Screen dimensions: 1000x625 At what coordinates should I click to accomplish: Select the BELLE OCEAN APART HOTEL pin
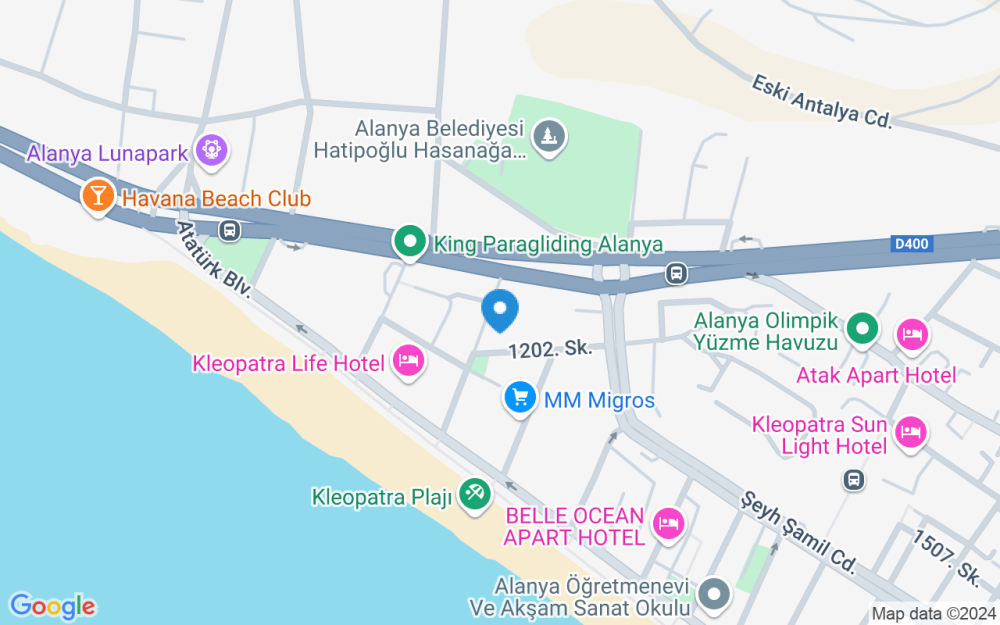pos(668,522)
